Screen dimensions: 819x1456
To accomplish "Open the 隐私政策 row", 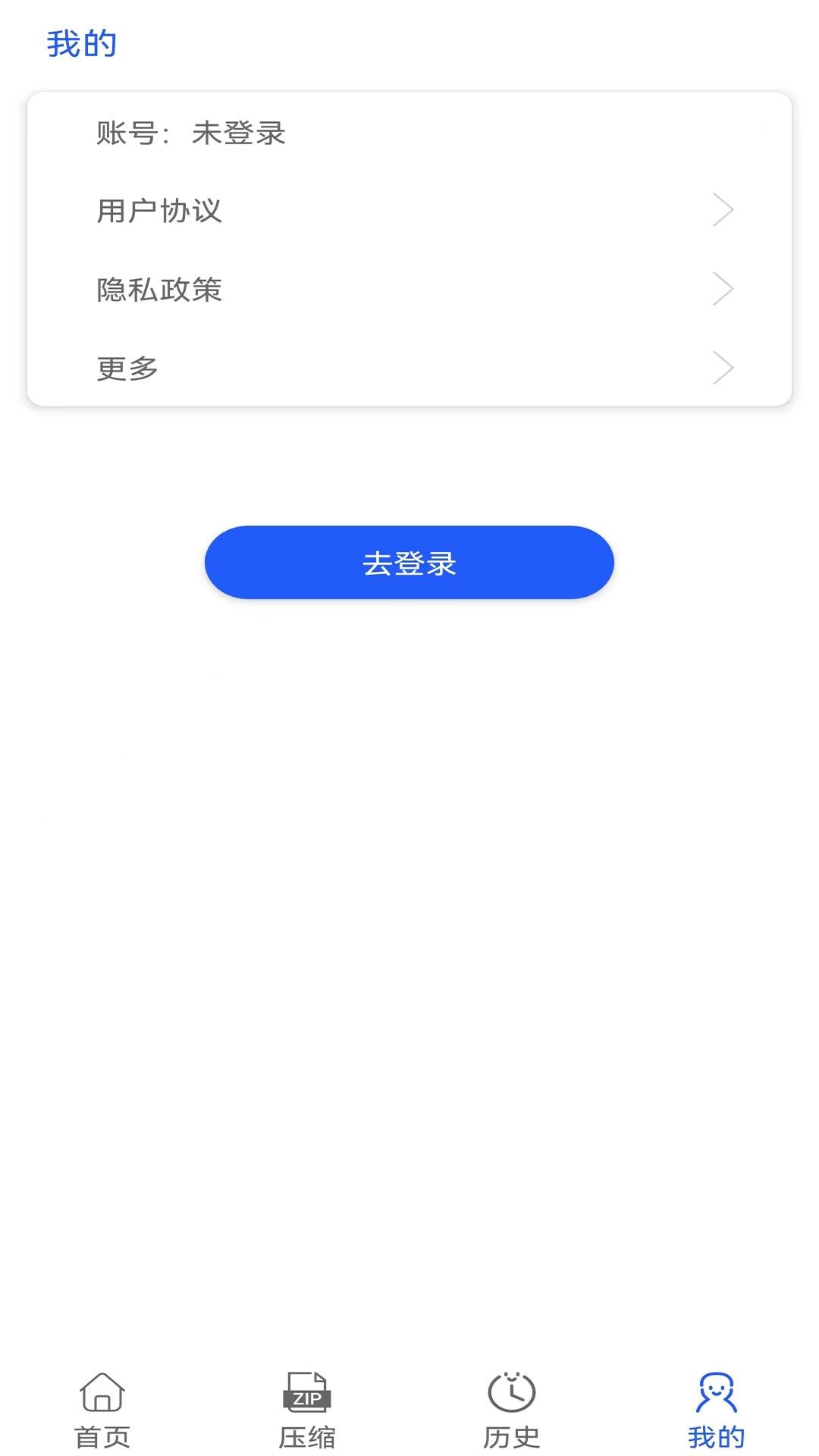I will 409,290.
